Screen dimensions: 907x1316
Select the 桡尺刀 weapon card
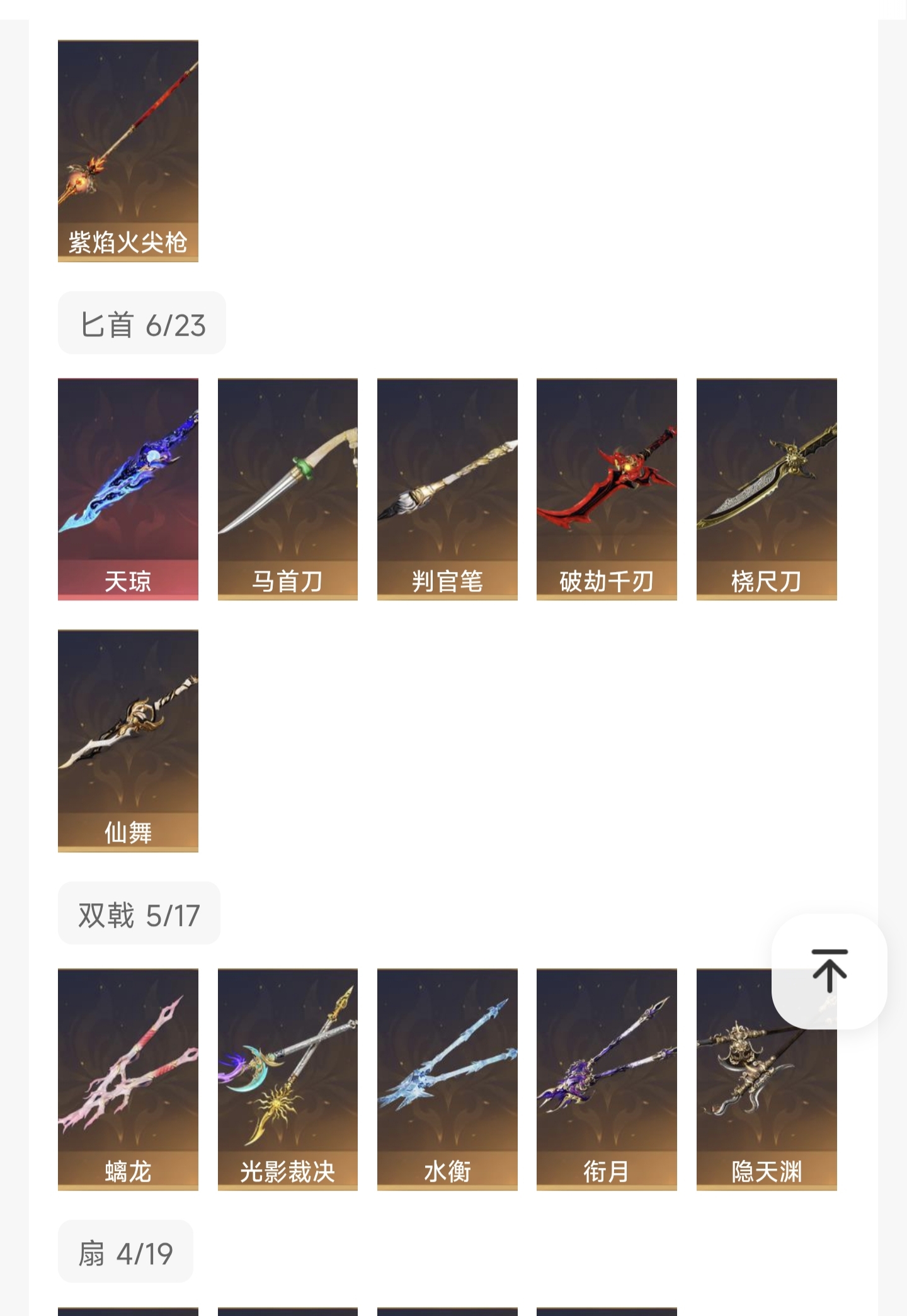coord(767,489)
